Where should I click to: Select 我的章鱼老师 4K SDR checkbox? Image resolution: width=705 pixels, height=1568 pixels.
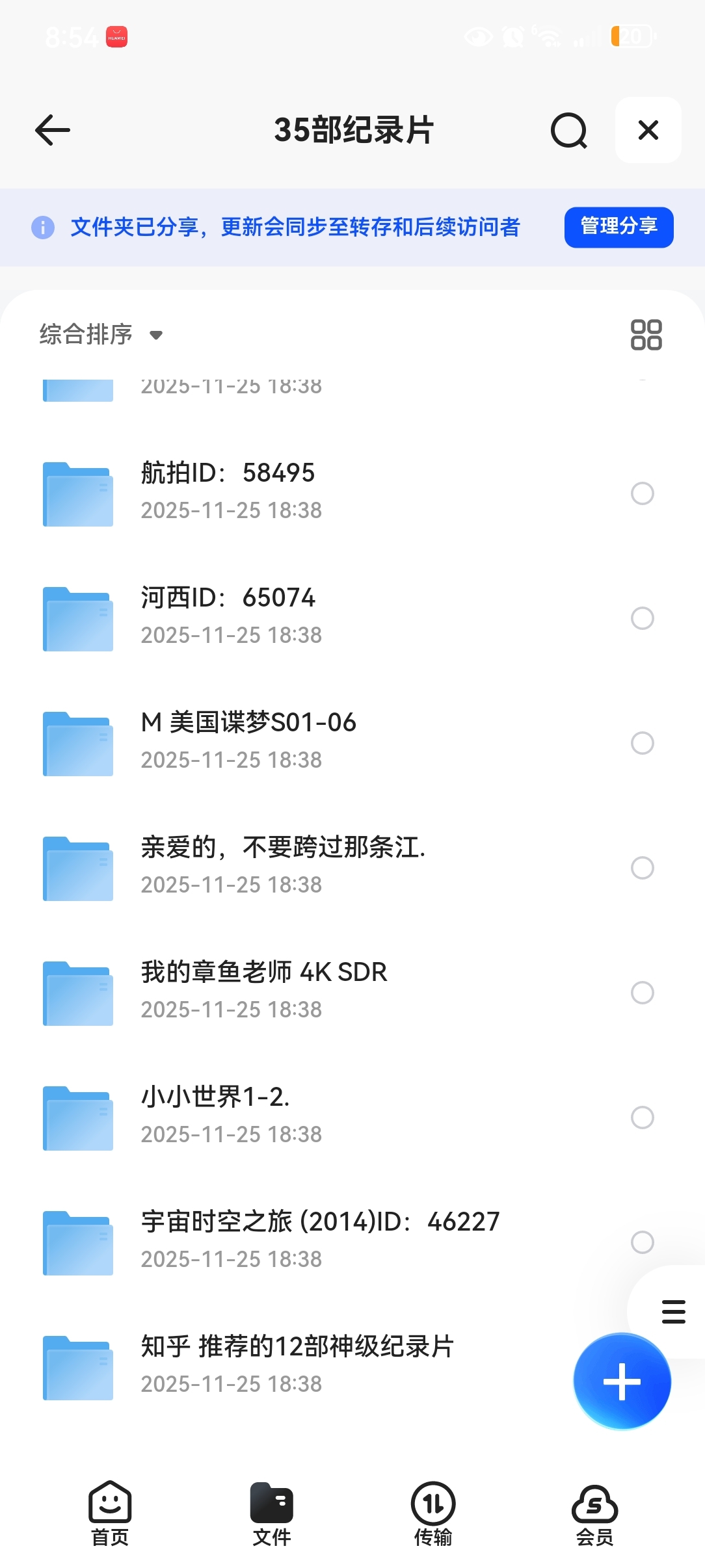(642, 993)
